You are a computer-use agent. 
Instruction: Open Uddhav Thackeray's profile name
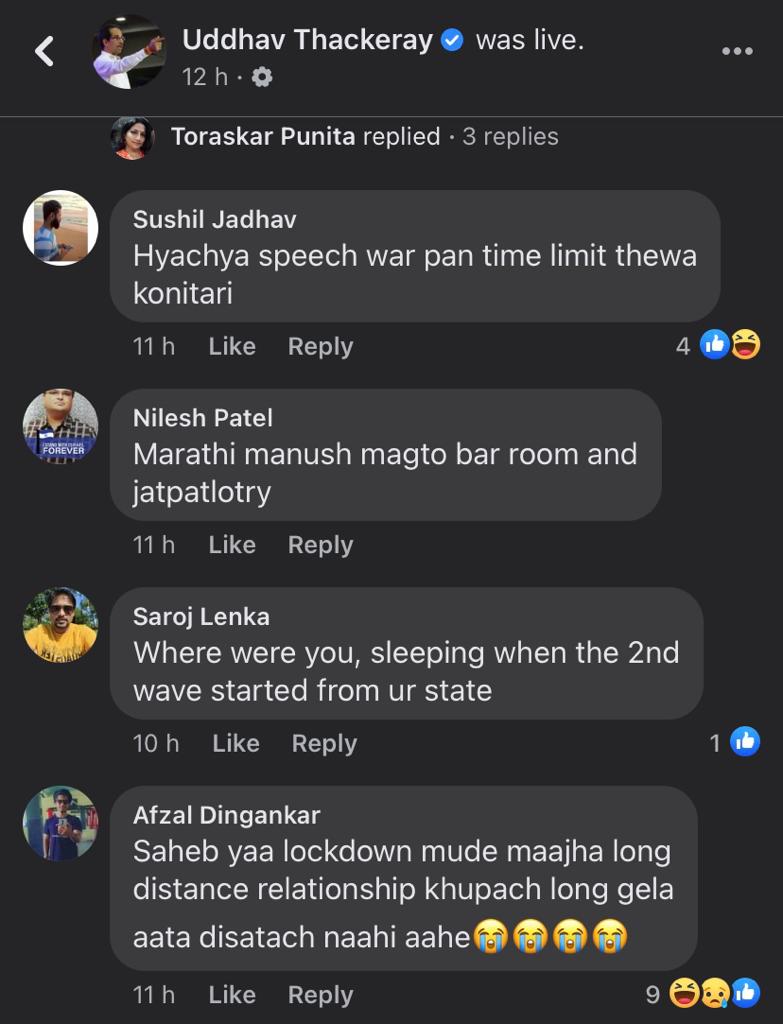(x=307, y=41)
